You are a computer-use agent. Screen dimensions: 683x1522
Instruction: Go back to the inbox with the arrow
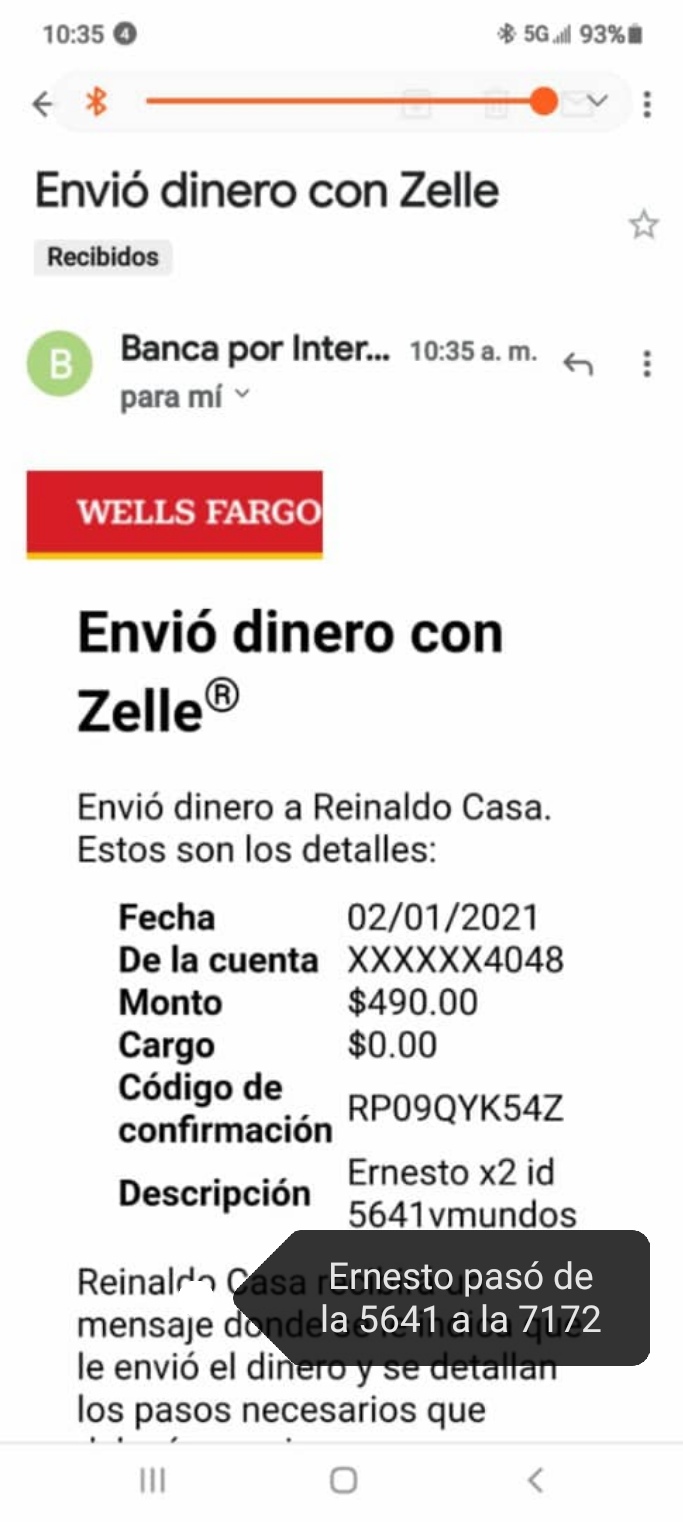click(42, 103)
